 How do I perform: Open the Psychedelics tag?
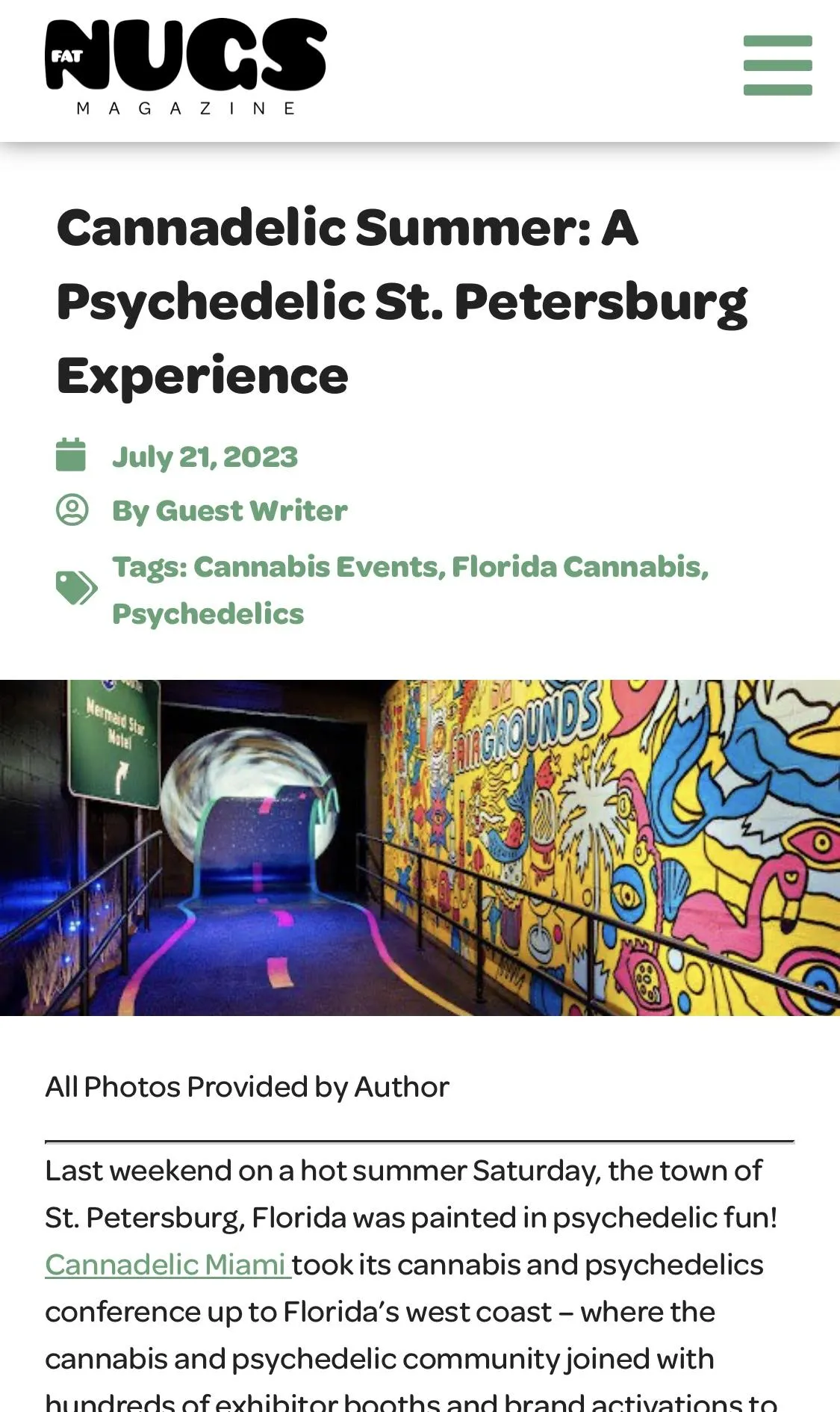coord(208,614)
